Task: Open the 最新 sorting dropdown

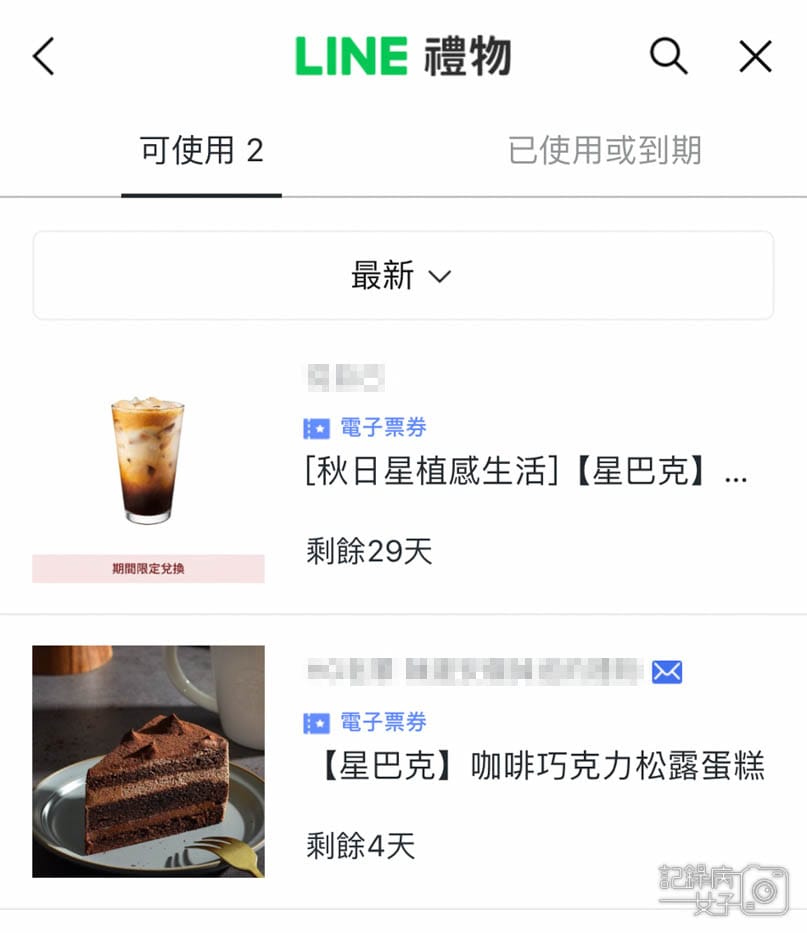Action: tap(403, 276)
